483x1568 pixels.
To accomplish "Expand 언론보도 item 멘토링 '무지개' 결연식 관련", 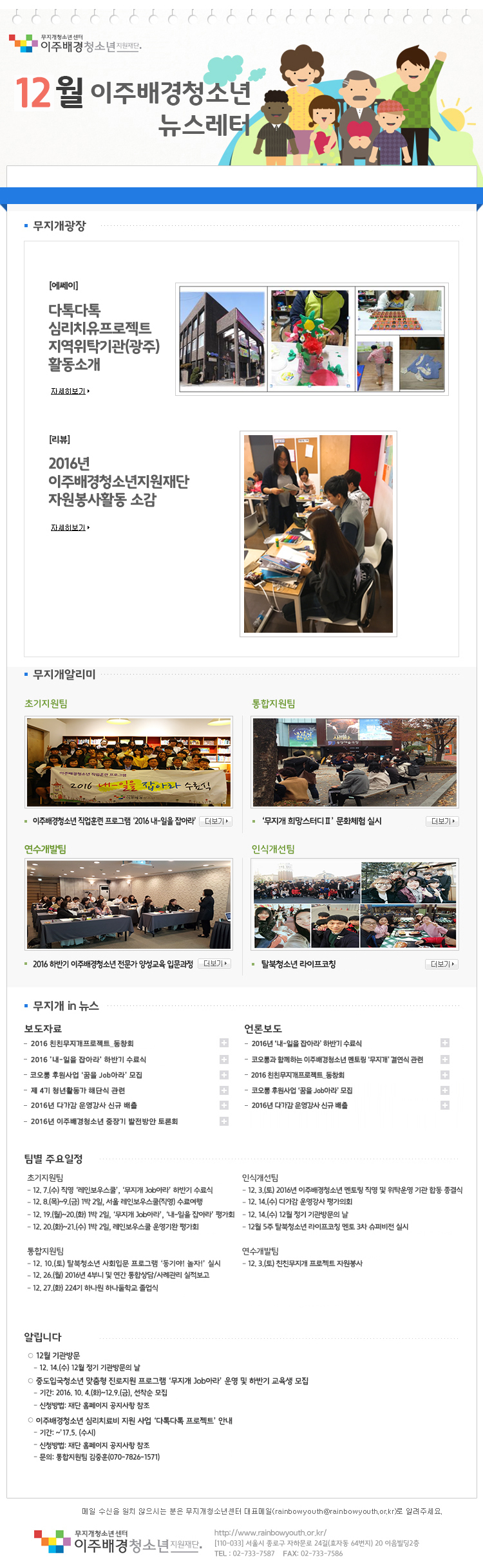I will click(445, 1059).
